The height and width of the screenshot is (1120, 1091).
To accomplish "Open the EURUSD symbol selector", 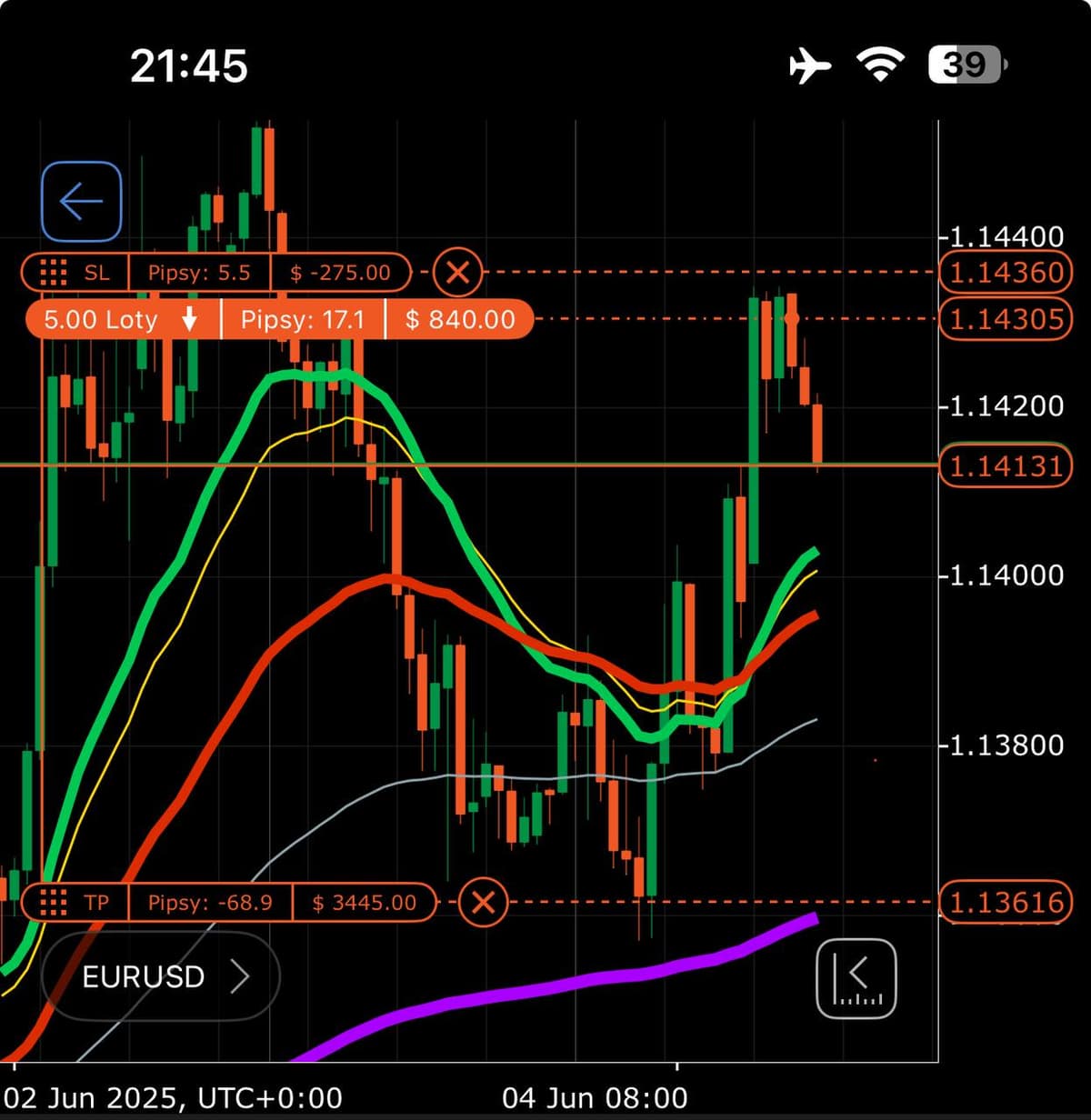I will coord(161,976).
